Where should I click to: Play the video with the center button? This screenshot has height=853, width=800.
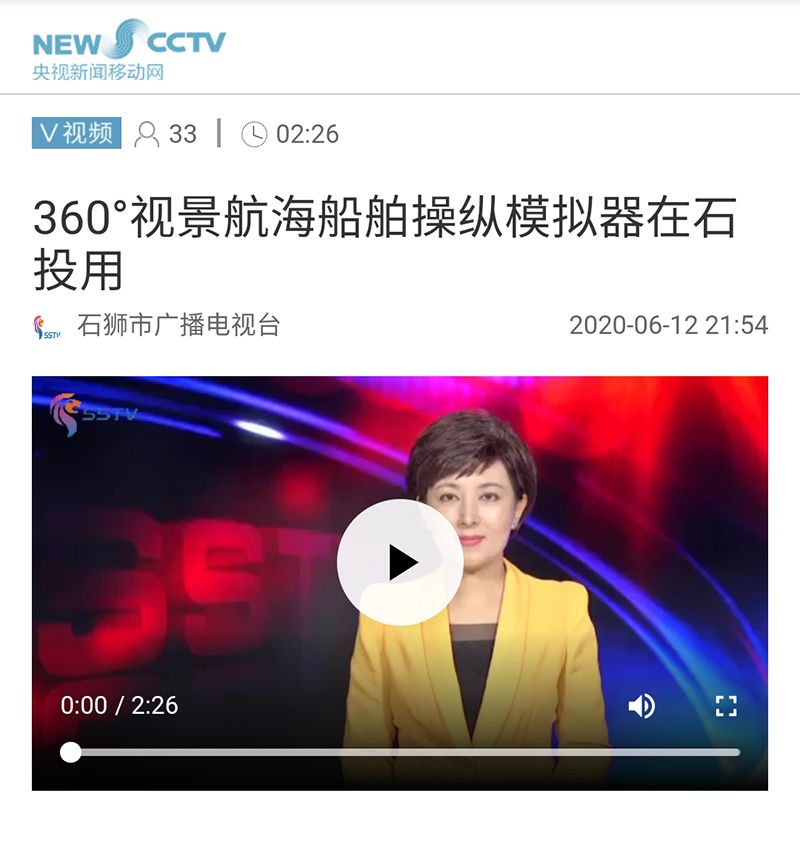click(x=400, y=562)
